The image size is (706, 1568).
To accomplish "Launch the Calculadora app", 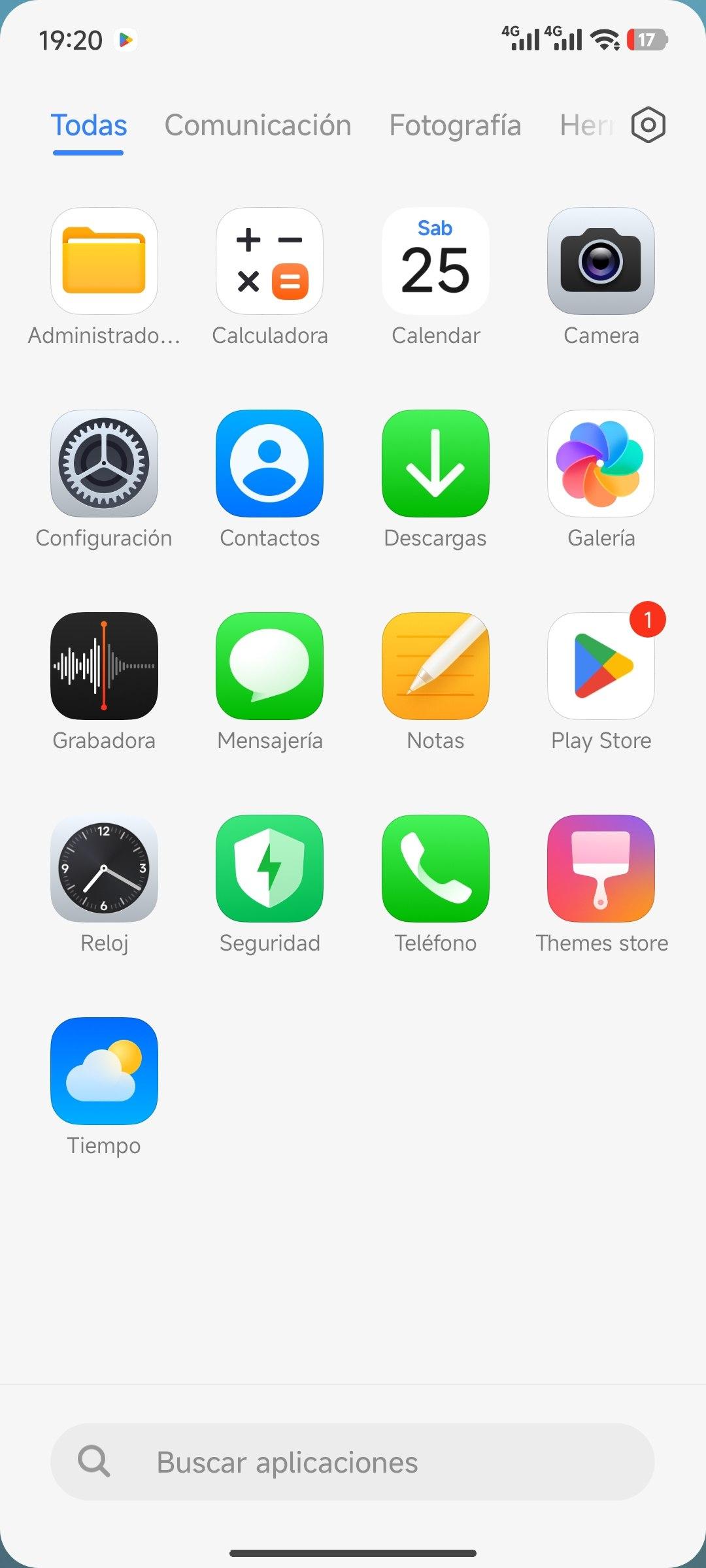I will (x=269, y=261).
